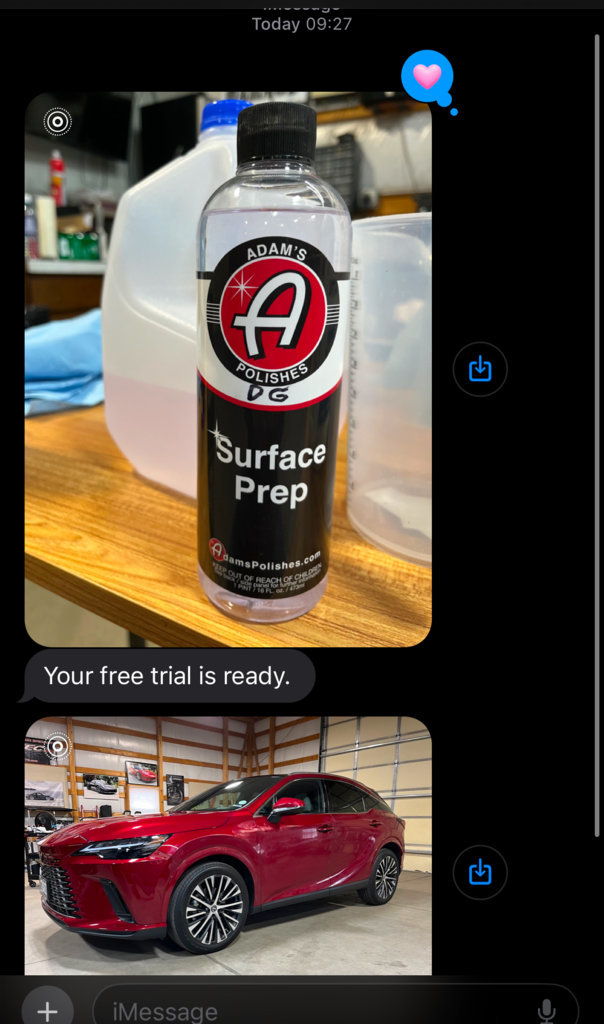604x1024 pixels.
Task: Start voice dictation with the microphone
Action: (x=546, y=1010)
